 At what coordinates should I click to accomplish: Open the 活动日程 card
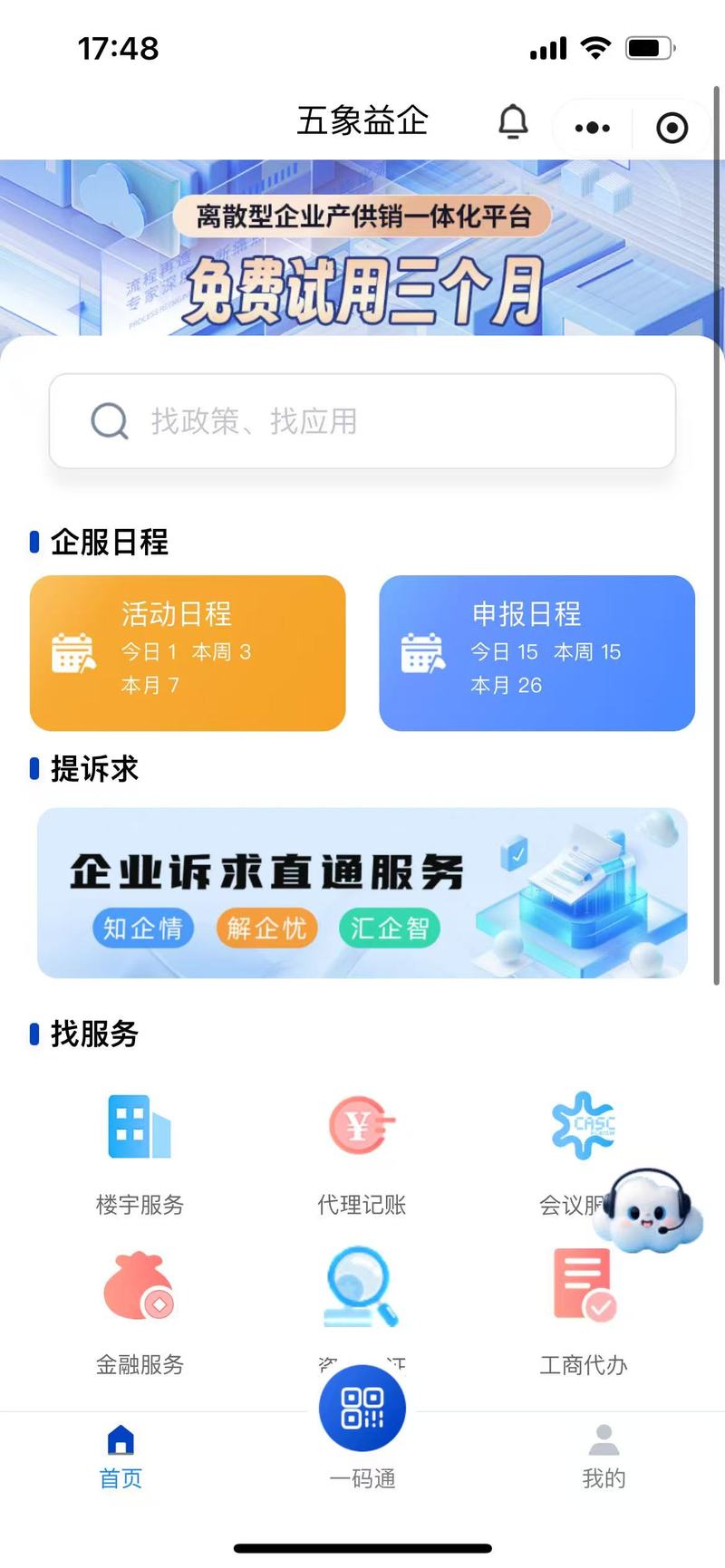pyautogui.click(x=188, y=653)
